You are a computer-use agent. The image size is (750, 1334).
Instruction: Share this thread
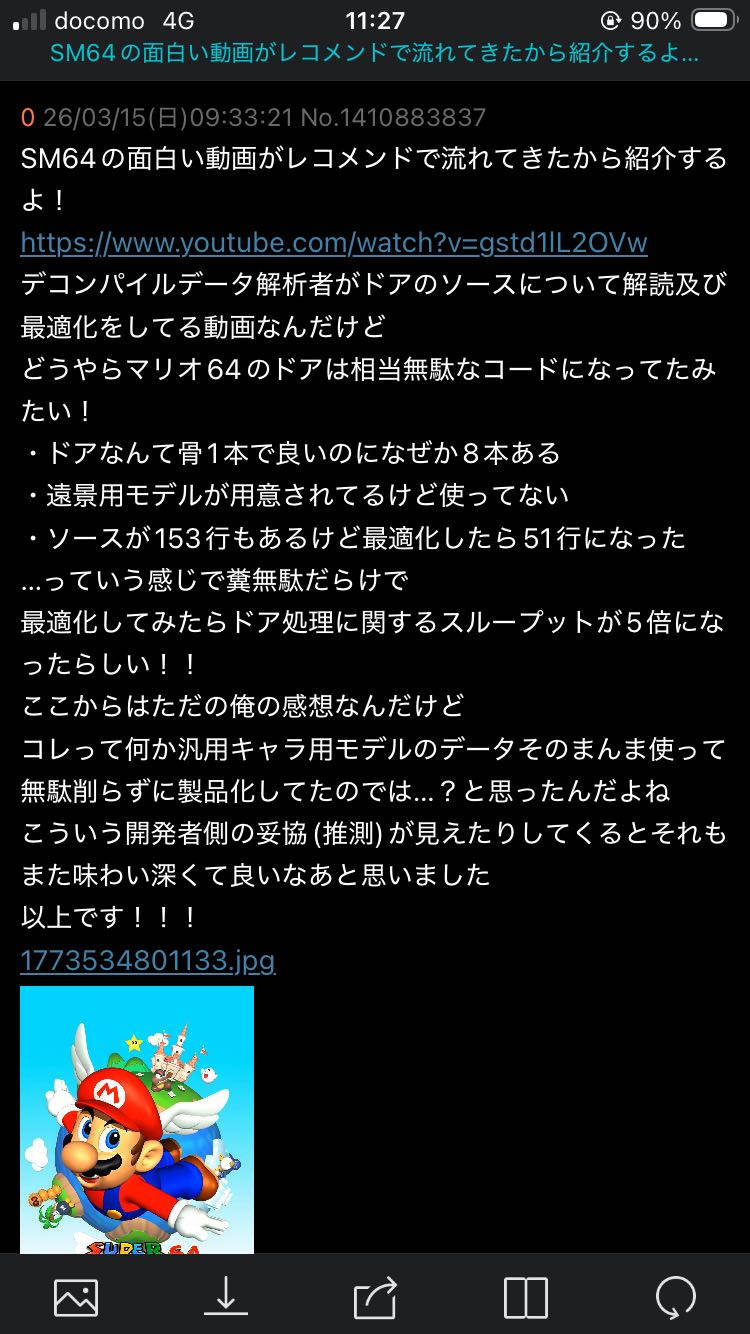[376, 1297]
